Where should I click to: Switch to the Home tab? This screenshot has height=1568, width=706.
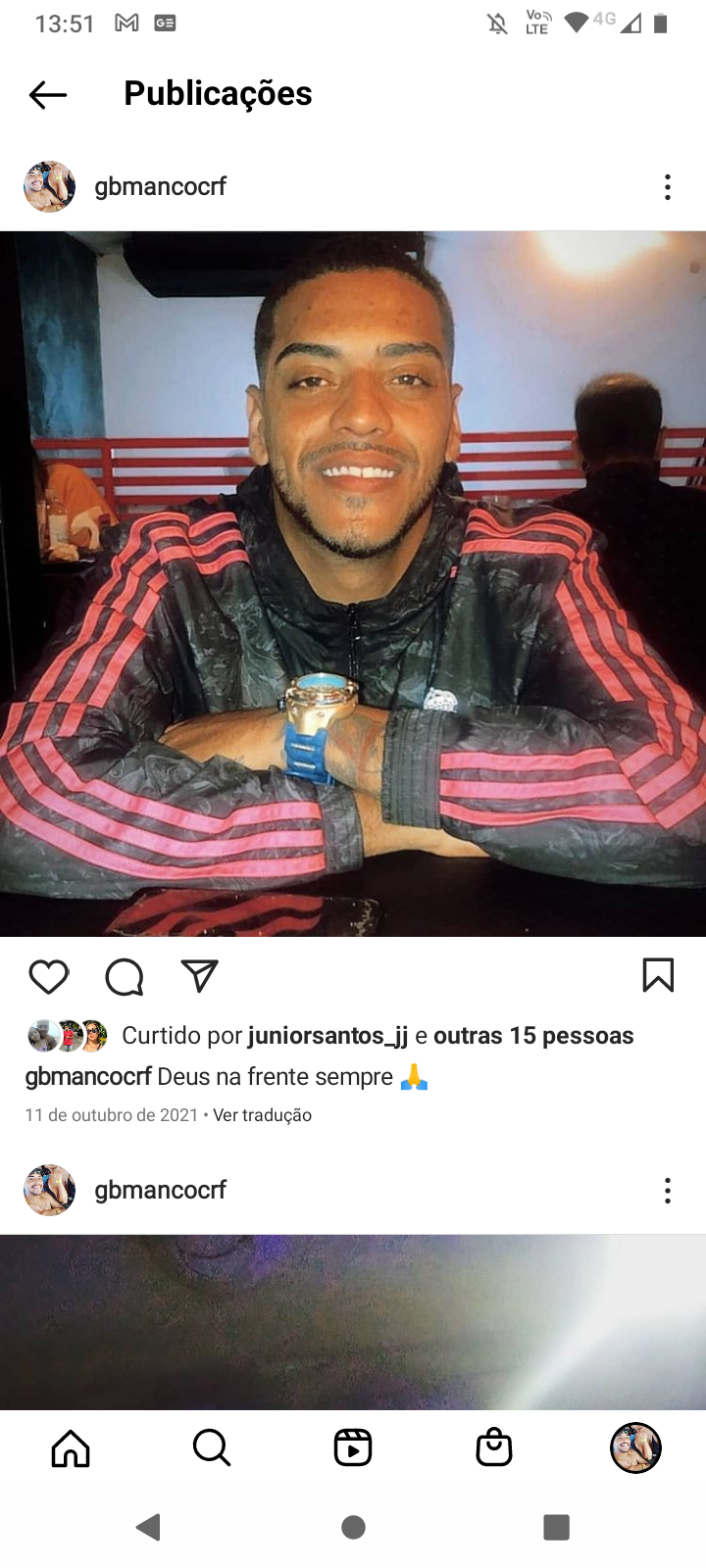point(71,1447)
